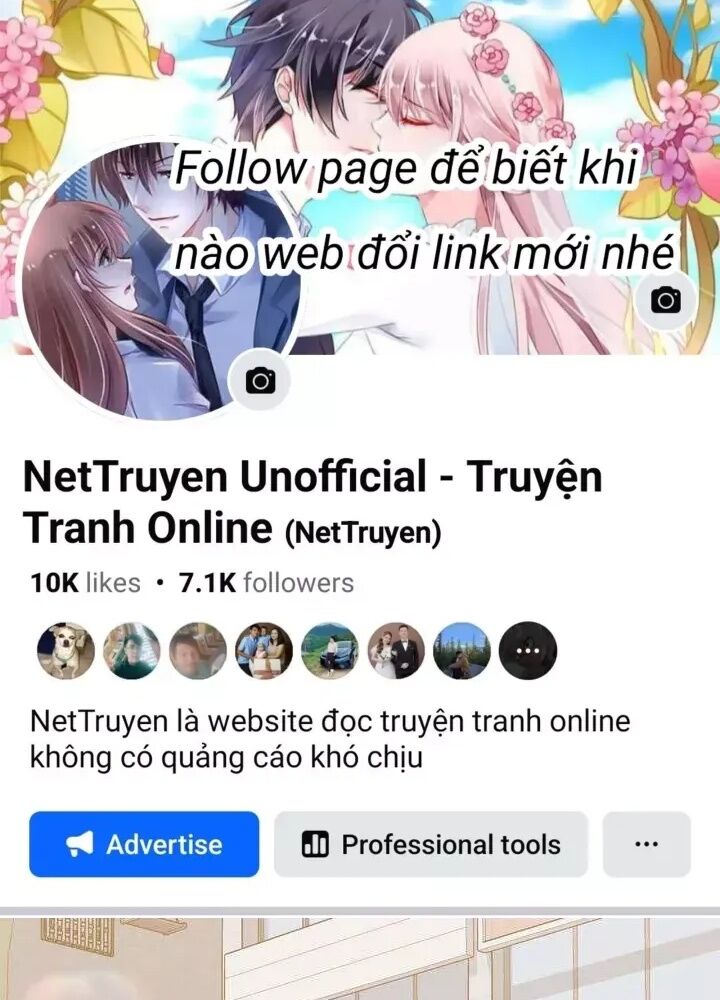Open Professional tools
This screenshot has width=720, height=1000.
(x=430, y=844)
